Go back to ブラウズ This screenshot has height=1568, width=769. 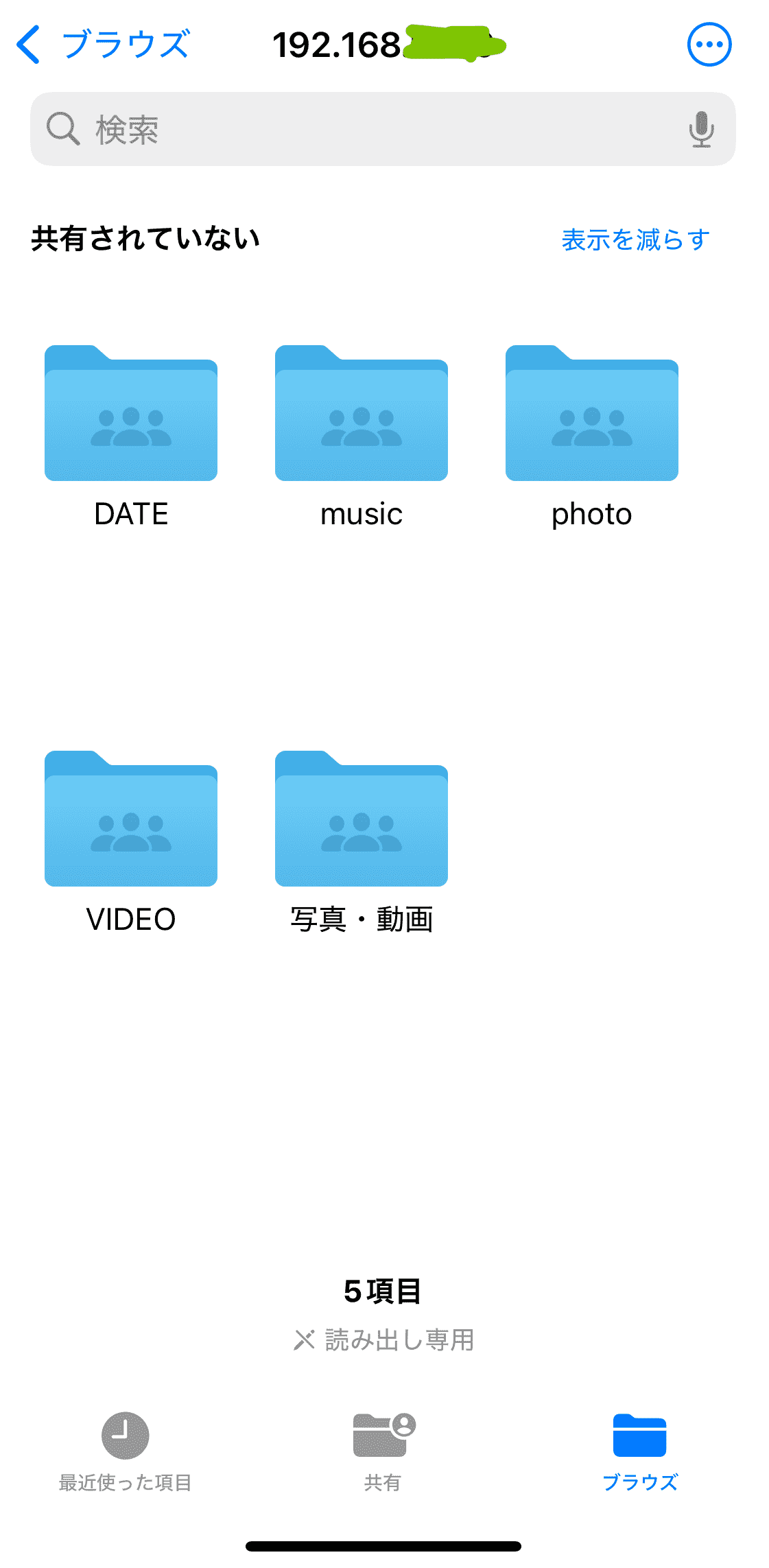[103, 45]
